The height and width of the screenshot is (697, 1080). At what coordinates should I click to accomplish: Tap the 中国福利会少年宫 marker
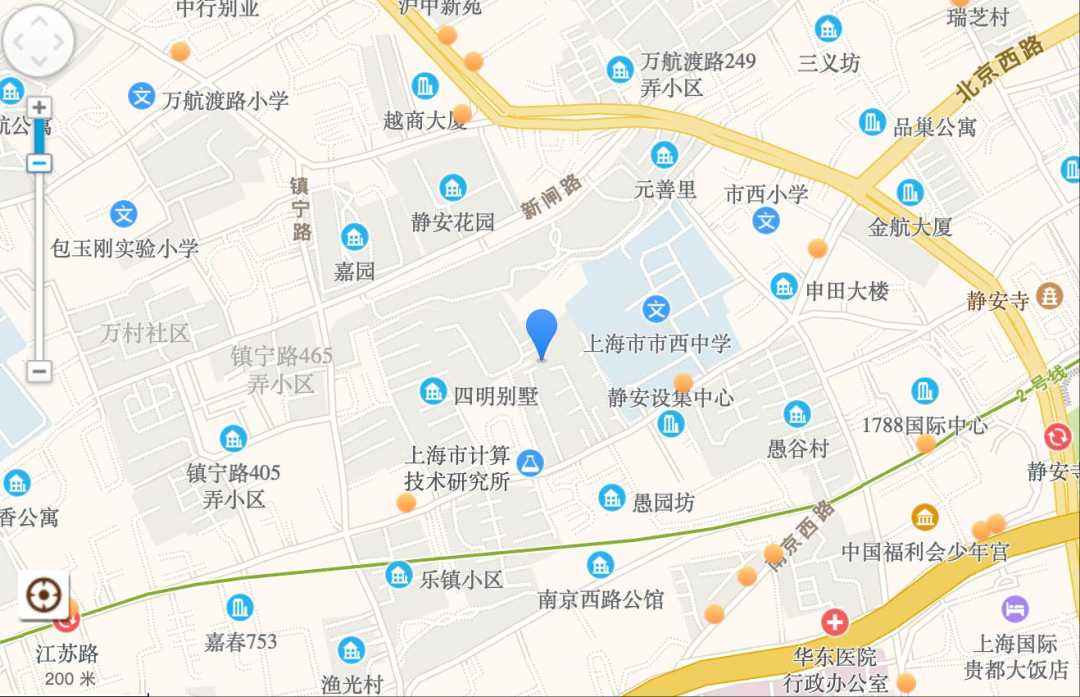[925, 517]
